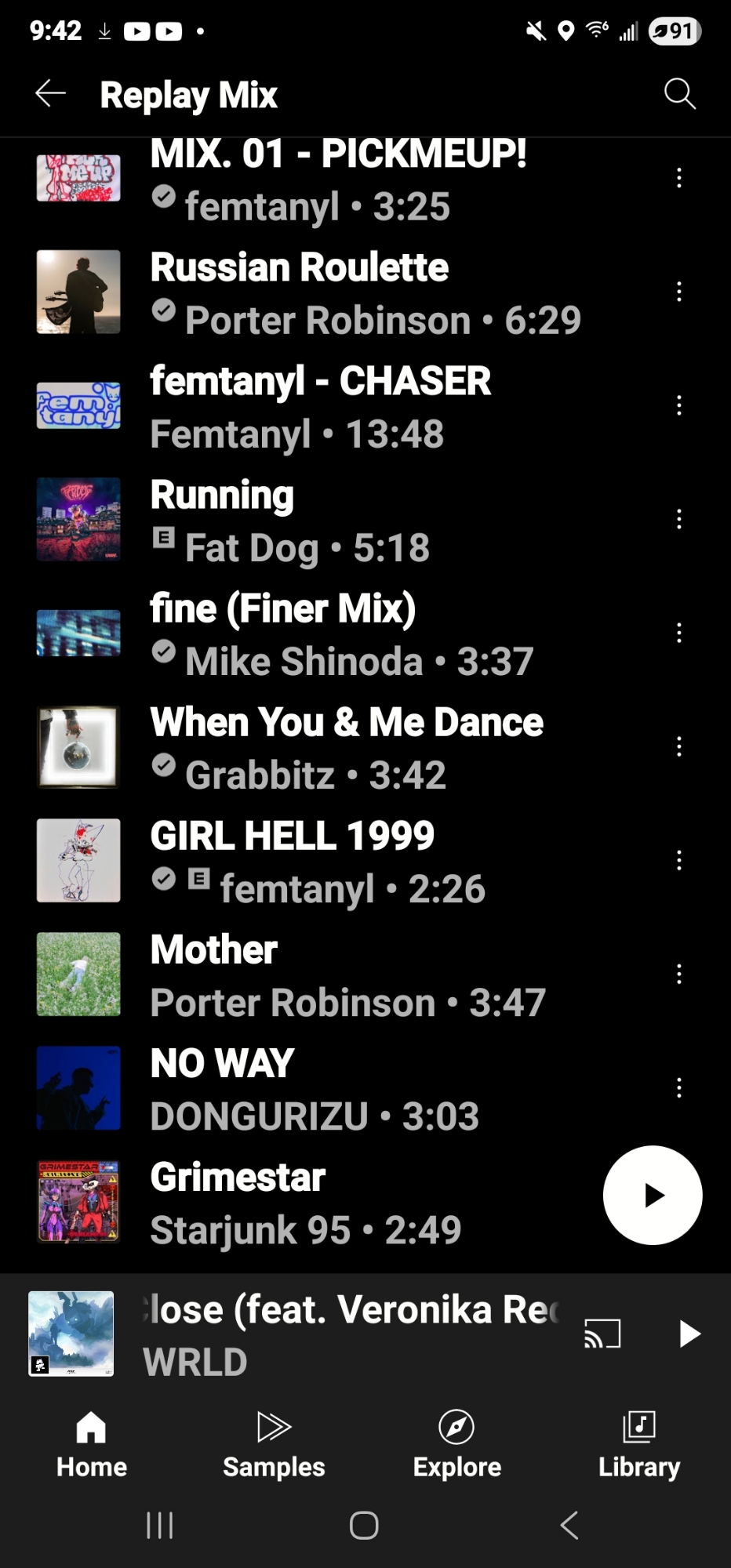Open the system recent apps button
This screenshot has width=731, height=1568.
(x=160, y=1526)
